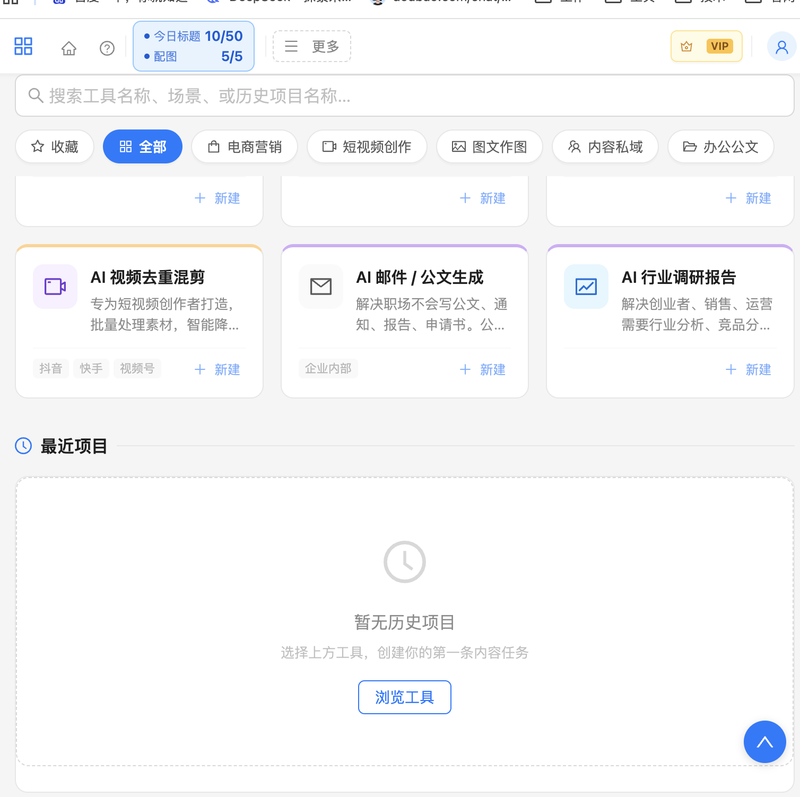Switch to the 内容私域 category

tap(605, 147)
